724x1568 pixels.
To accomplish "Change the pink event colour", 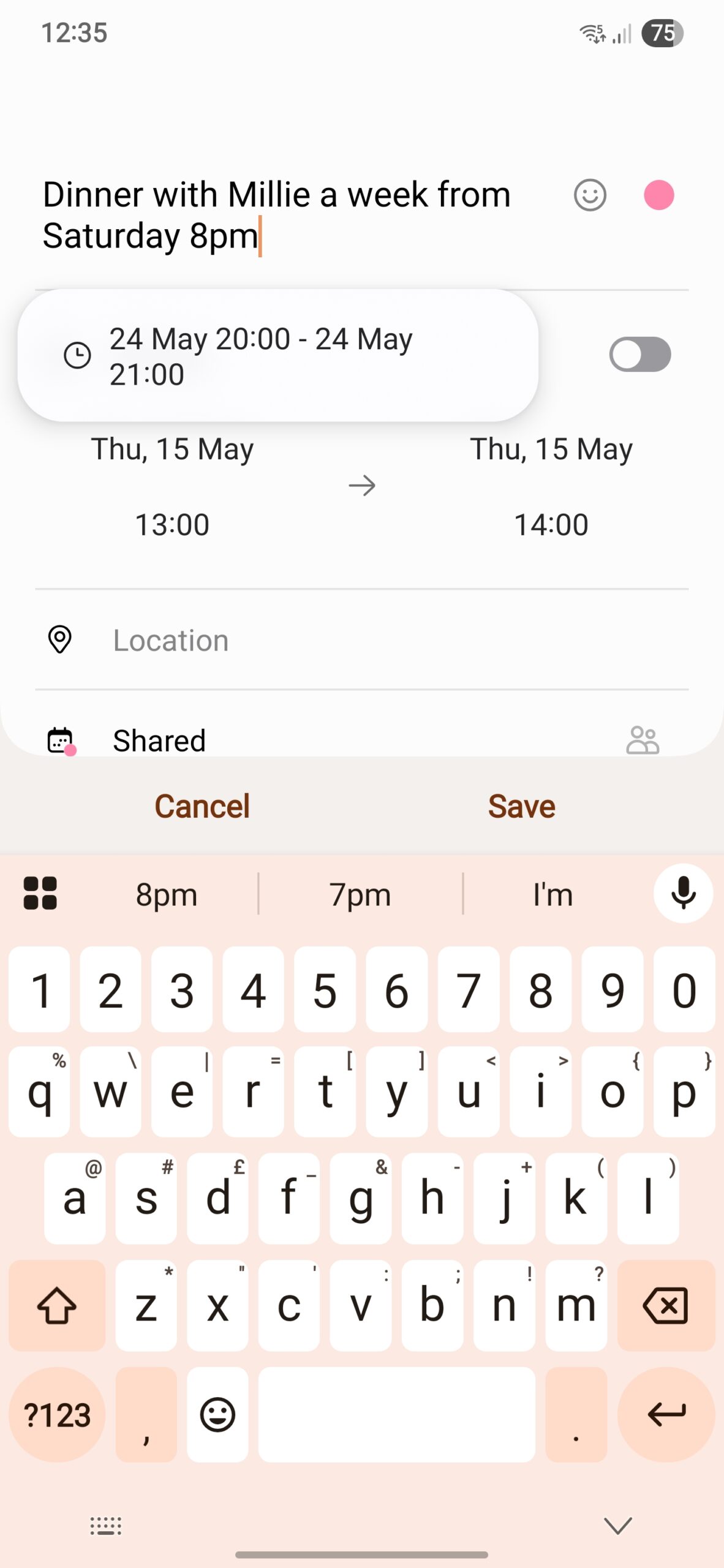I will click(658, 195).
